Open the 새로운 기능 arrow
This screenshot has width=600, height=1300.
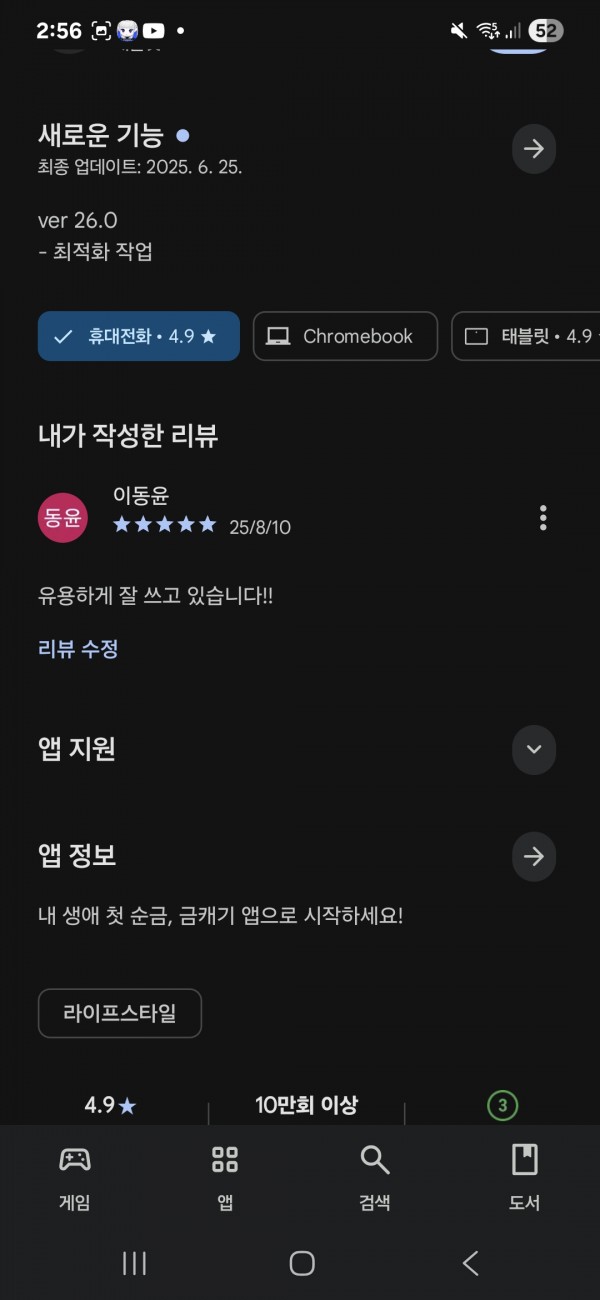534,149
